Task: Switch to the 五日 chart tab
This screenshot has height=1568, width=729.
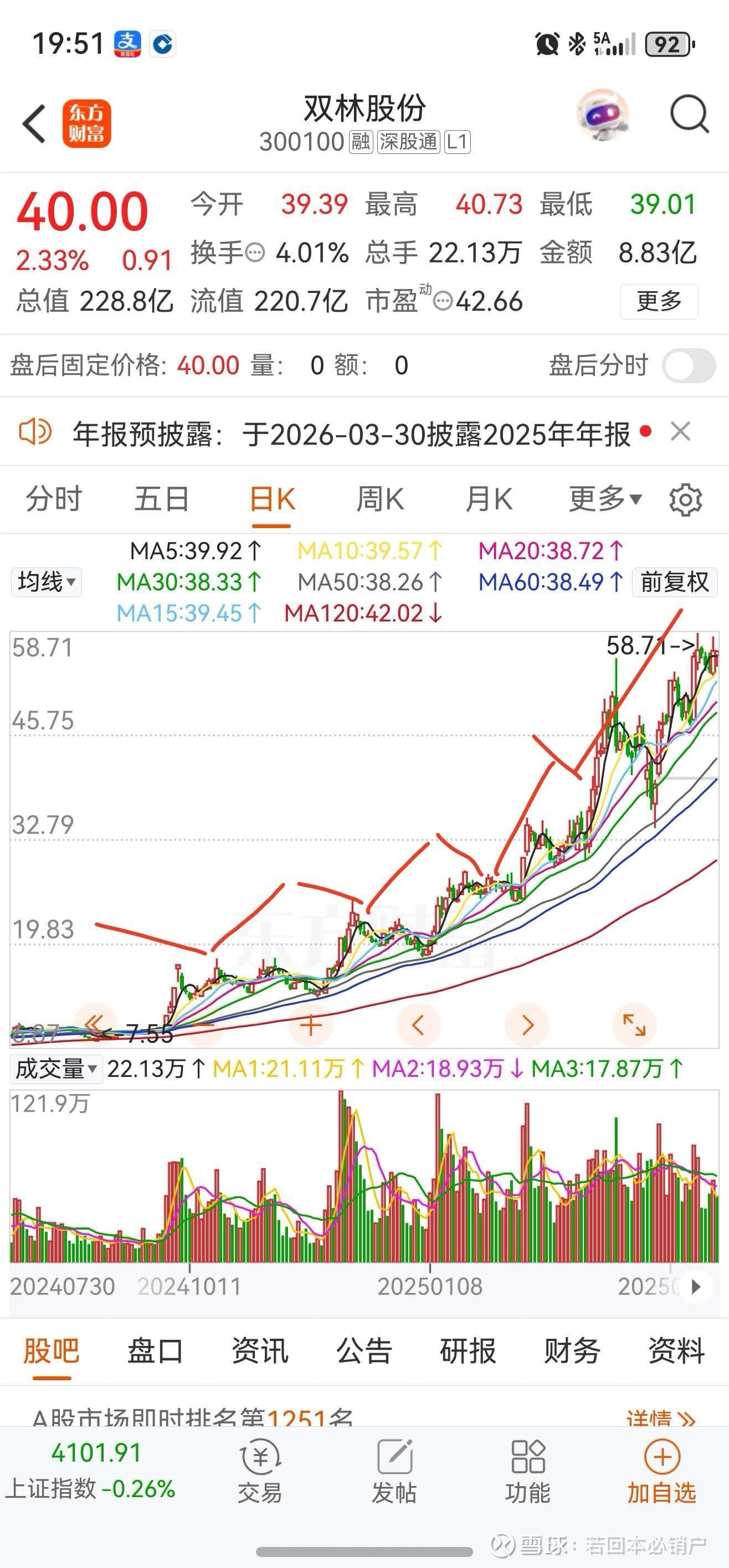Action: point(161,499)
